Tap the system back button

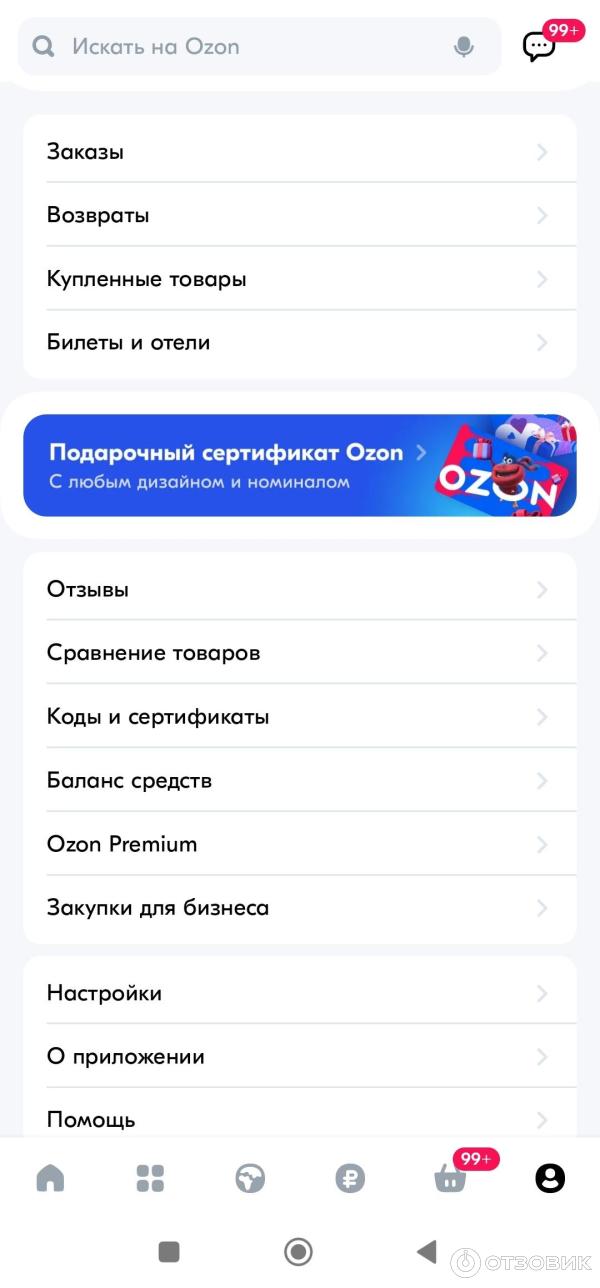click(x=427, y=1251)
